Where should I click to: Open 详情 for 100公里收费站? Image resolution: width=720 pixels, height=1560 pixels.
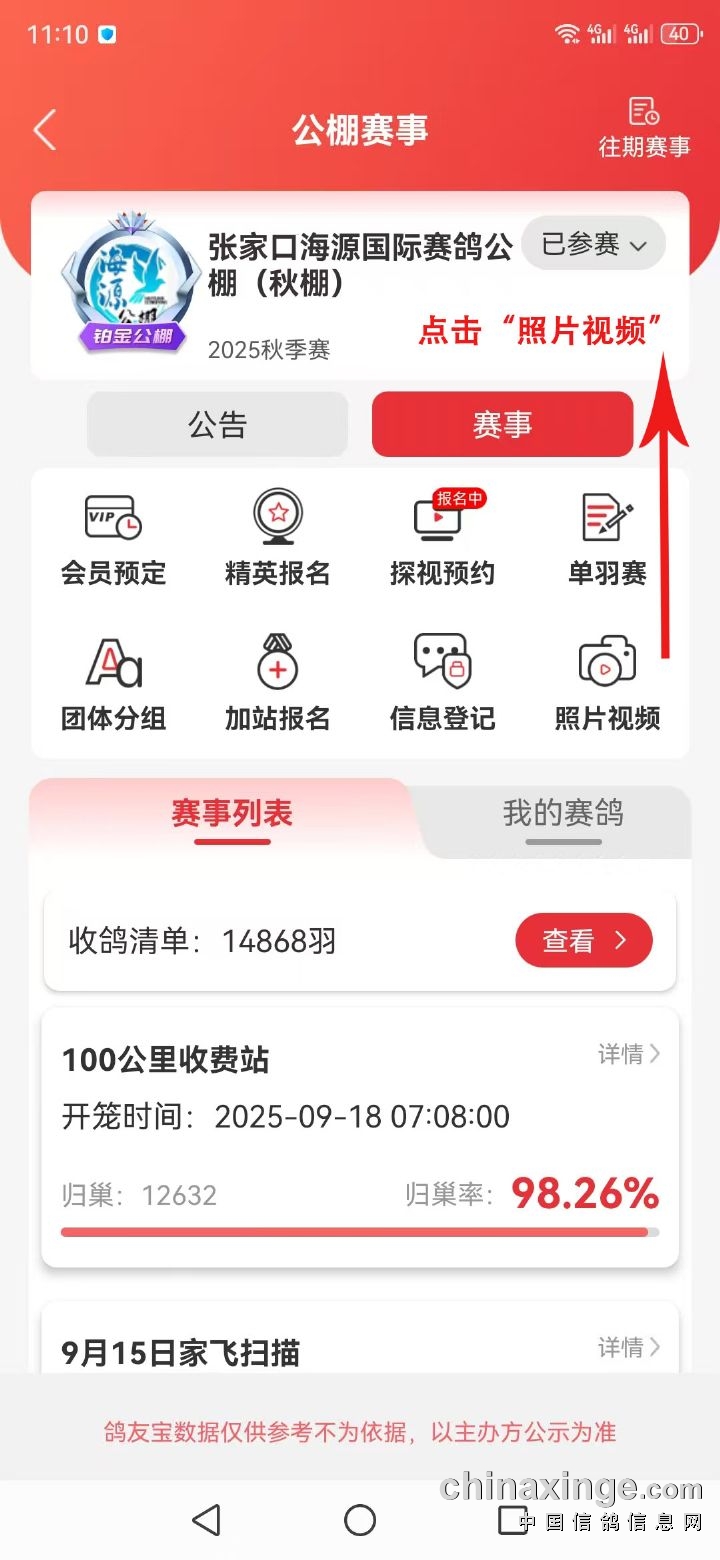(x=629, y=1054)
